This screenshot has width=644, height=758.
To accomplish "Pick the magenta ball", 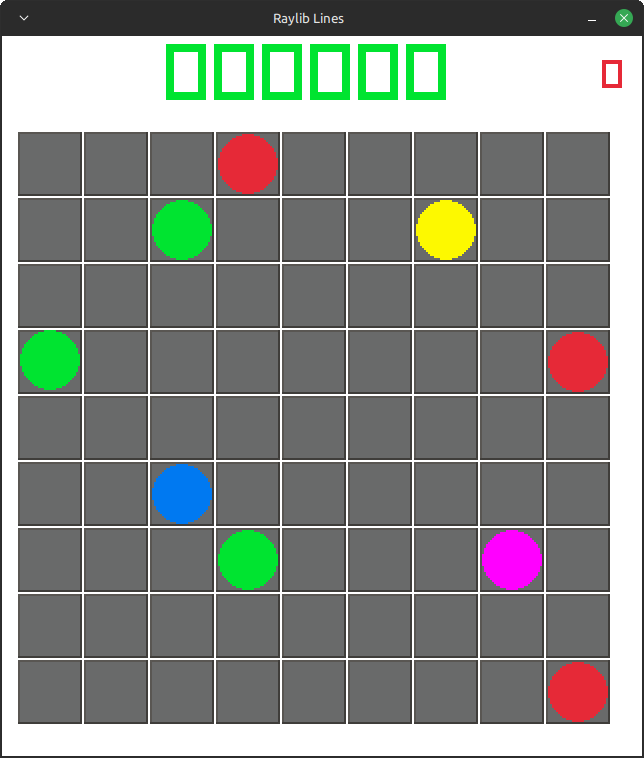I will (512, 560).
